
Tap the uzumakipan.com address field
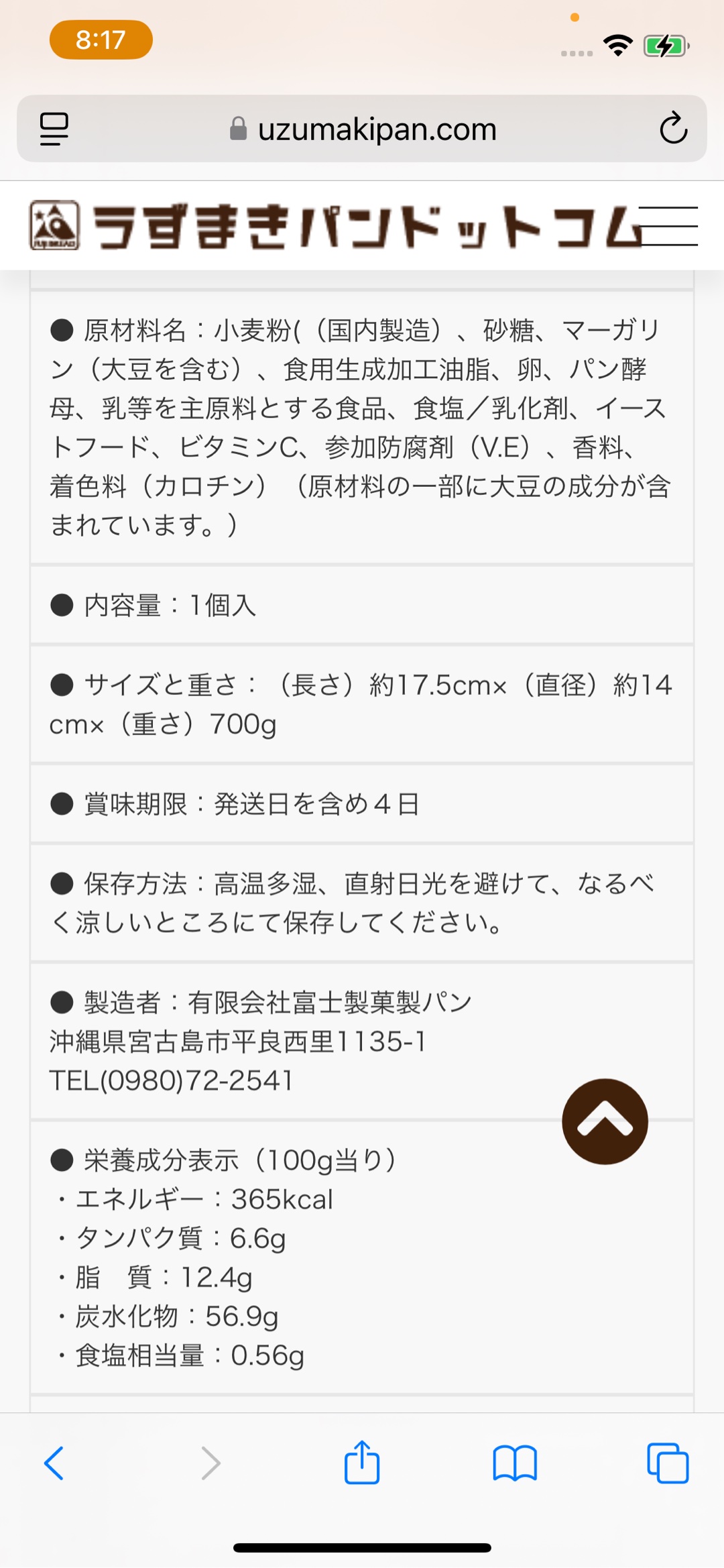(362, 129)
